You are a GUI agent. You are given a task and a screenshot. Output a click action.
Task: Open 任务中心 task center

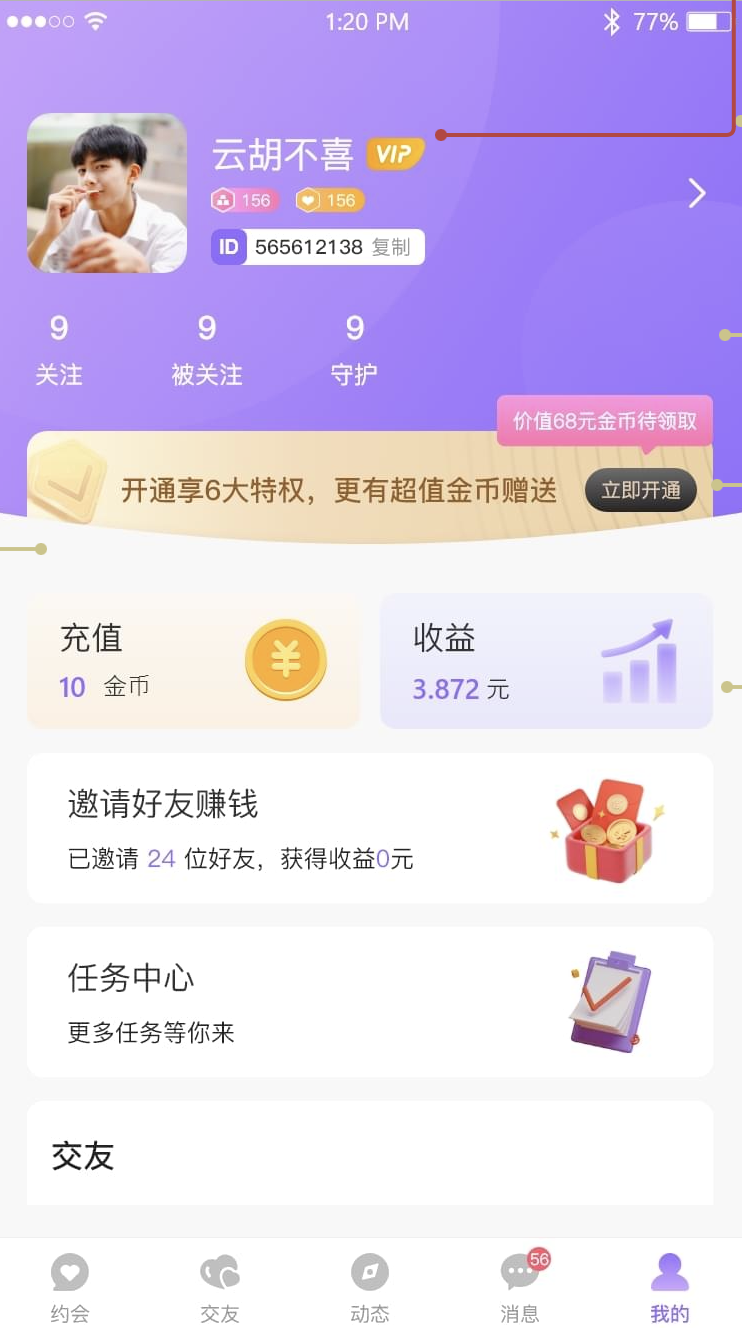click(370, 1001)
